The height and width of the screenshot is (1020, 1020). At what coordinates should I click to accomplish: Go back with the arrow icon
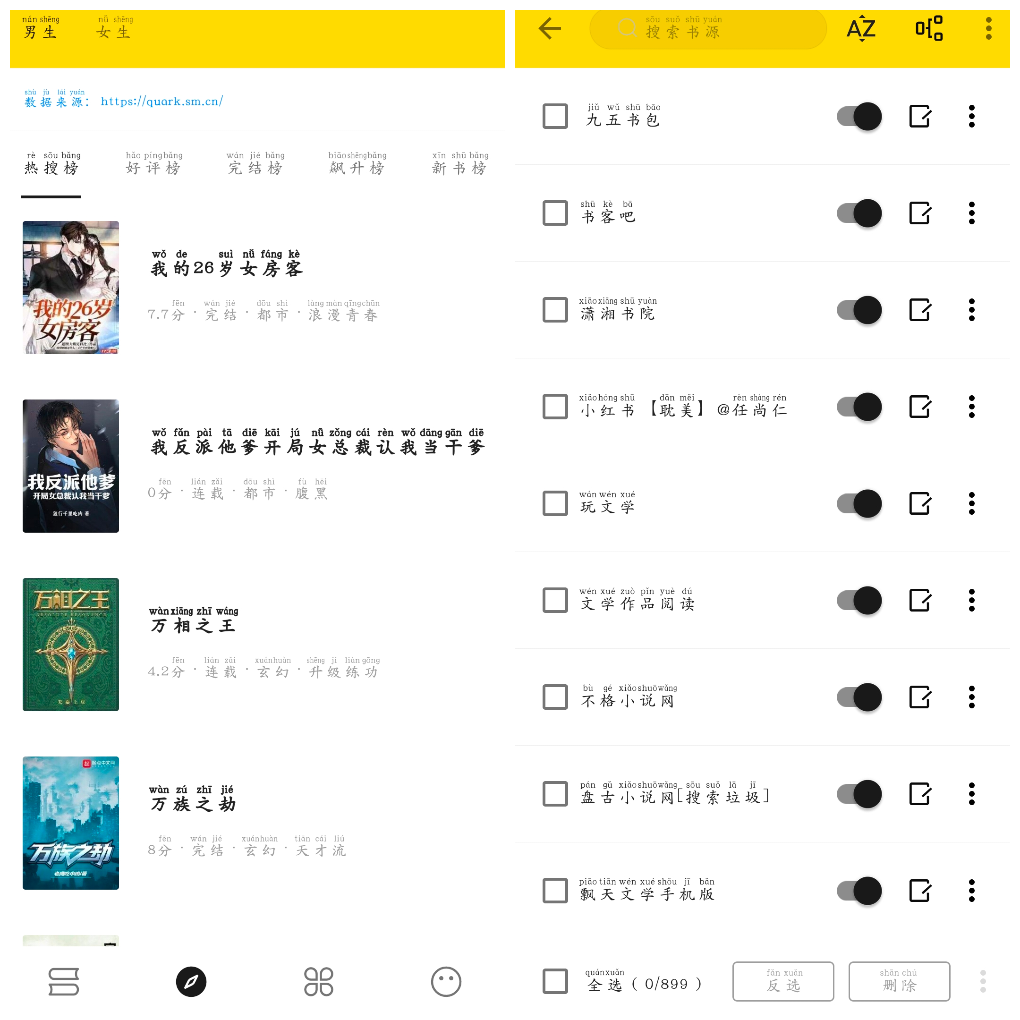549,29
